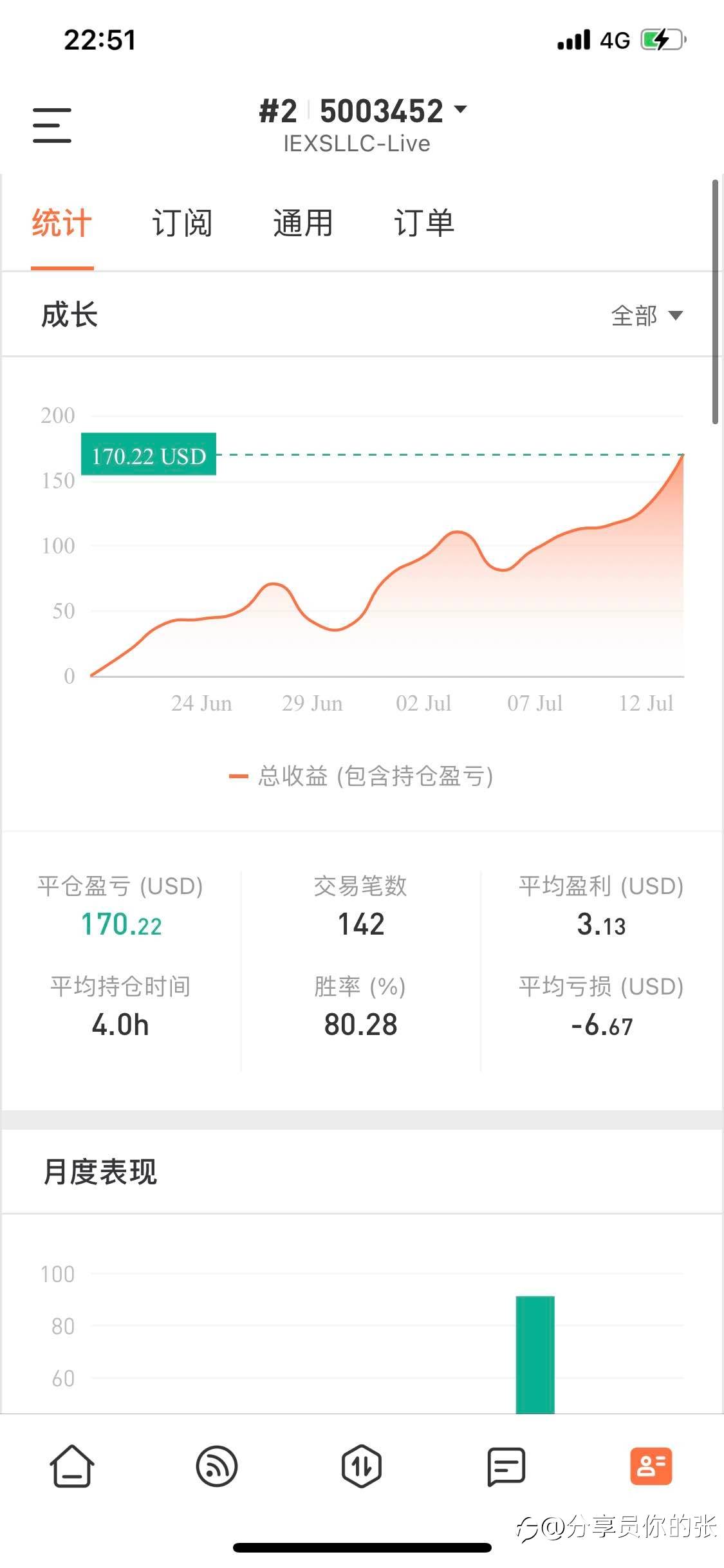The height and width of the screenshot is (1568, 724).
Task: Expand the 全部 period dropdown
Action: (646, 315)
